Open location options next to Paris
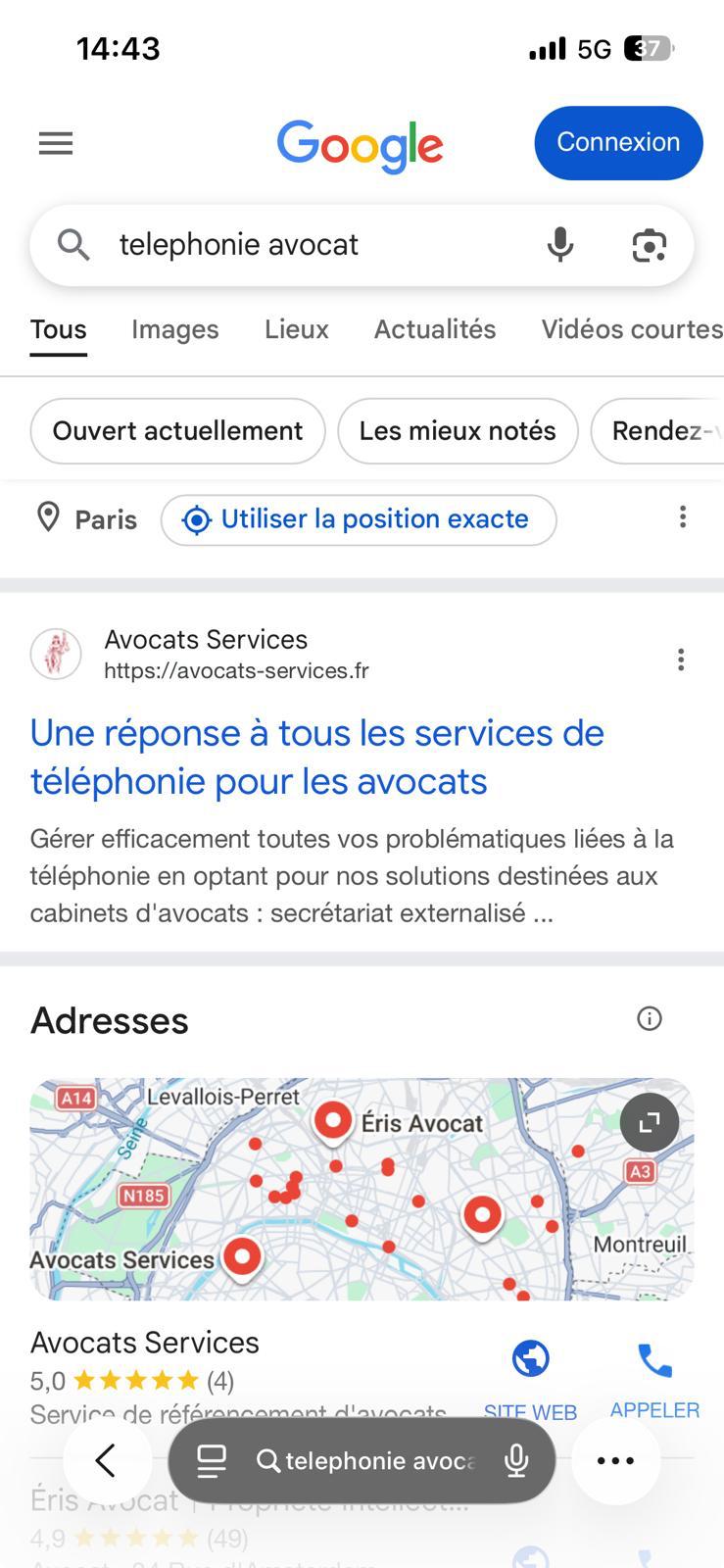This screenshot has height=1568, width=724. (x=683, y=517)
